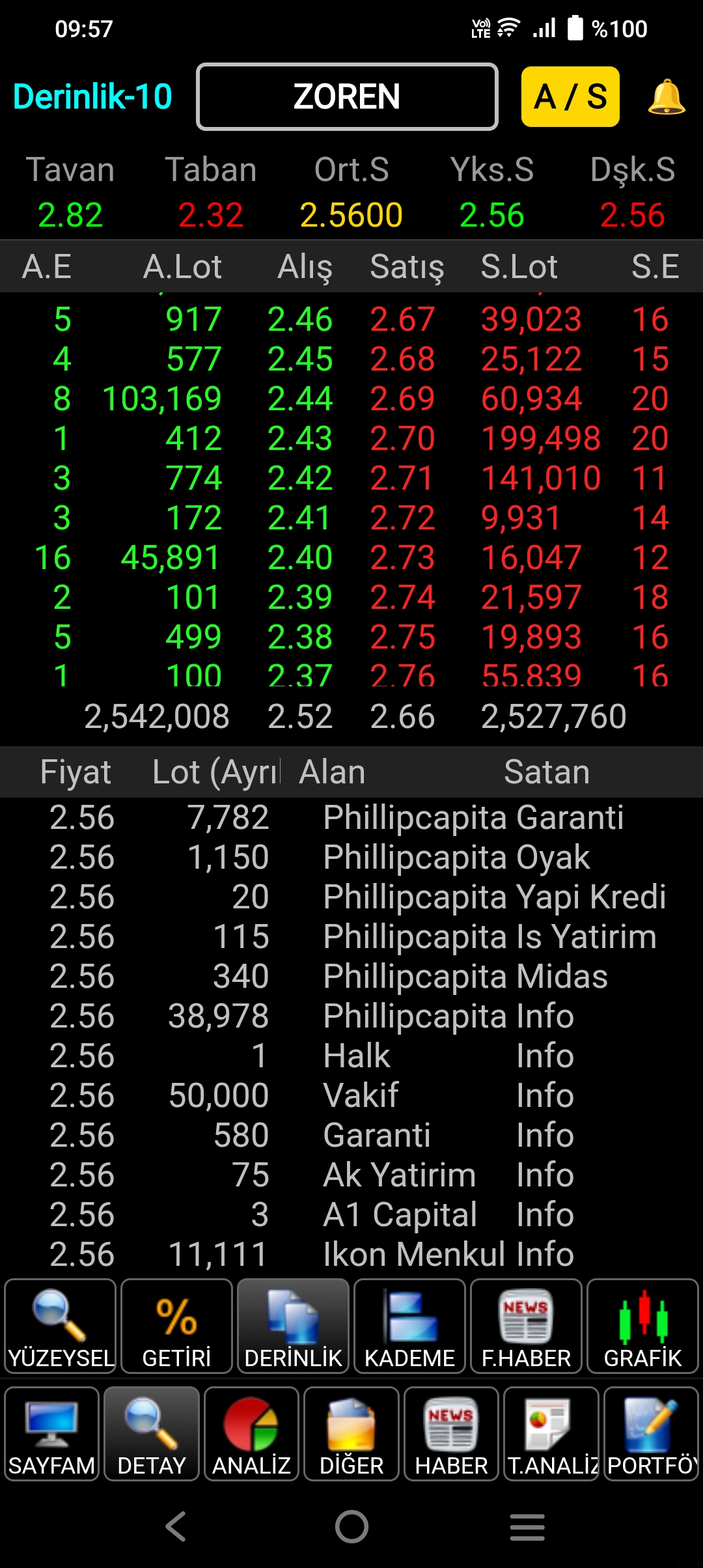Open the DİĞER tab
This screenshot has height=1568, width=703.
click(351, 1434)
